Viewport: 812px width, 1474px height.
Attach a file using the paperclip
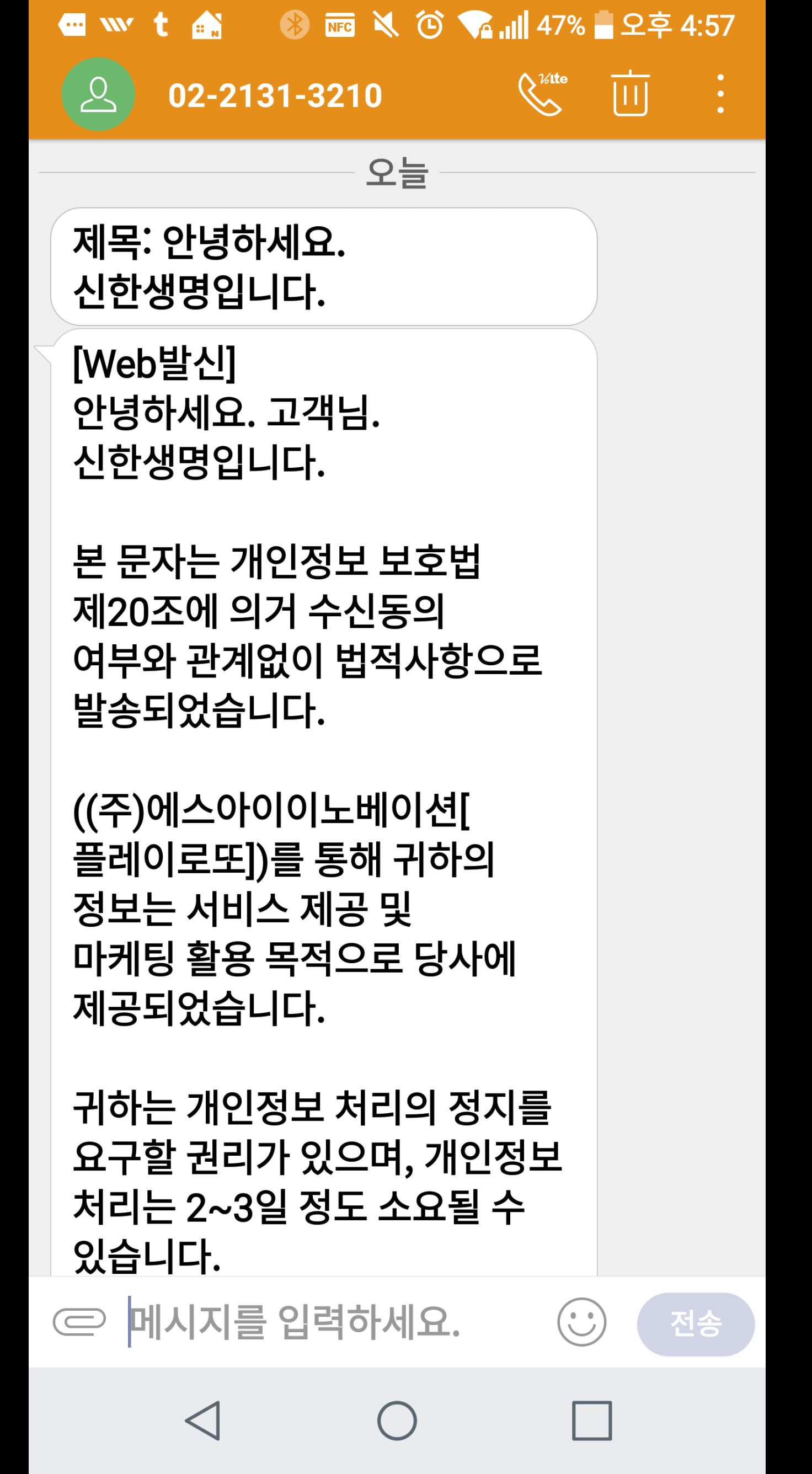tap(79, 1322)
